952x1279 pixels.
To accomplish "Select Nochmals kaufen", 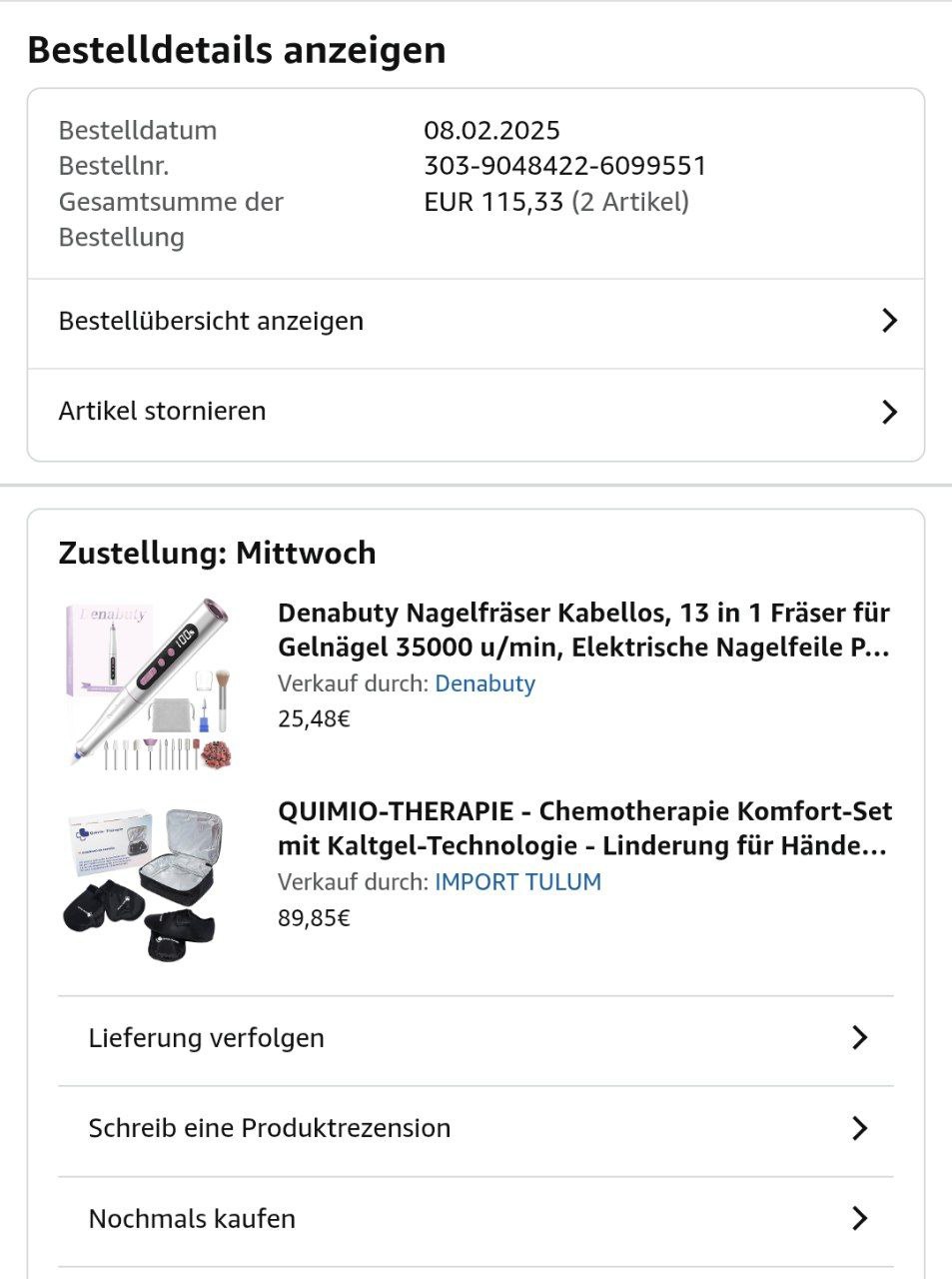I will (476, 1219).
